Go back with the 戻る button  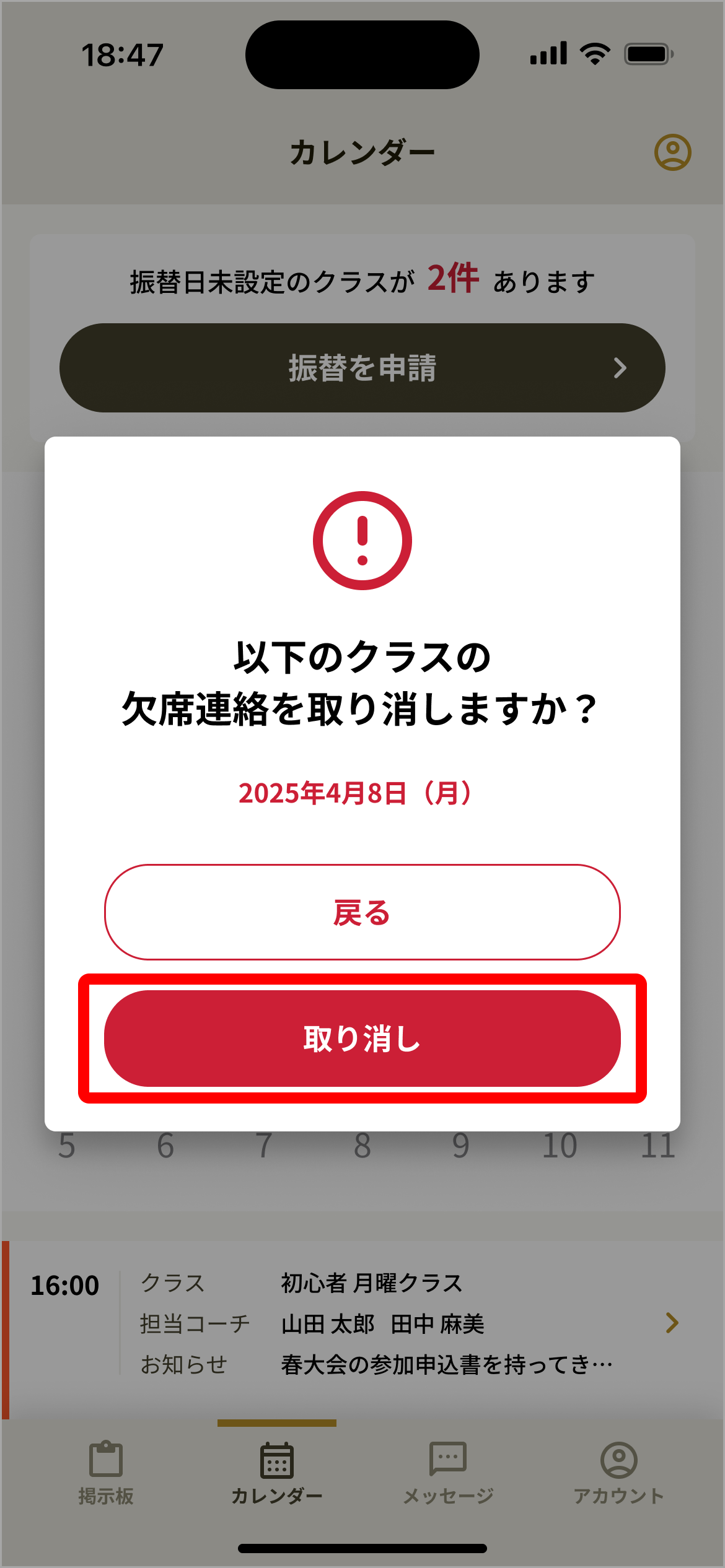[x=362, y=912]
